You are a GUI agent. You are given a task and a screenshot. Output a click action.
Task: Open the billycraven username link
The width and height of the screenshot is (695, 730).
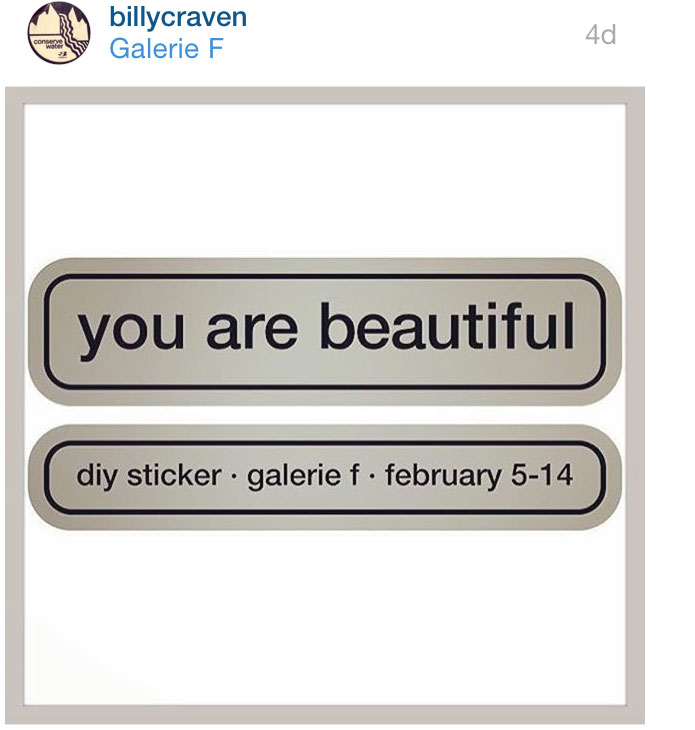pyautogui.click(x=177, y=17)
